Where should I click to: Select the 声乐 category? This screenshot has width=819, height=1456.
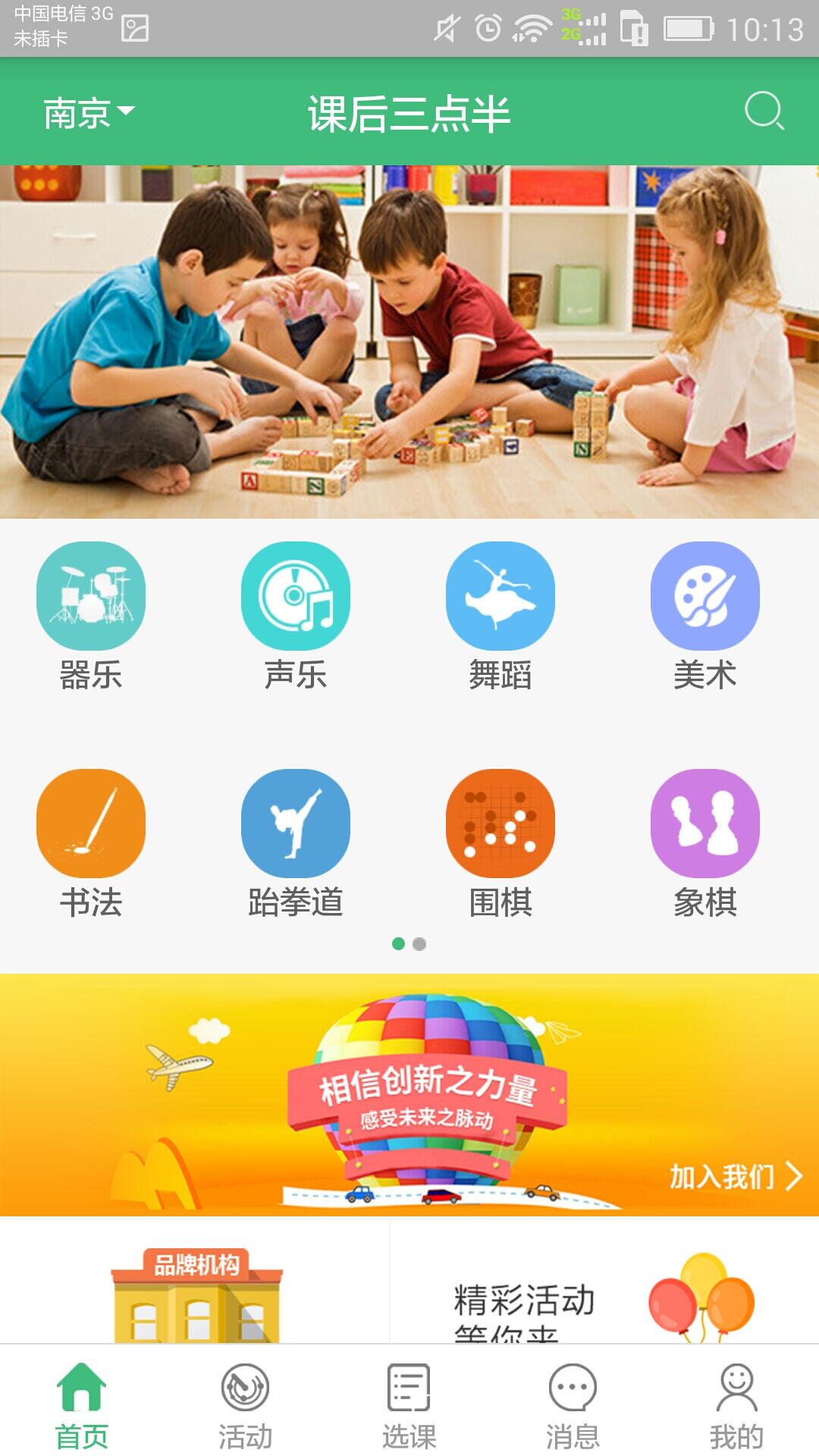296,615
